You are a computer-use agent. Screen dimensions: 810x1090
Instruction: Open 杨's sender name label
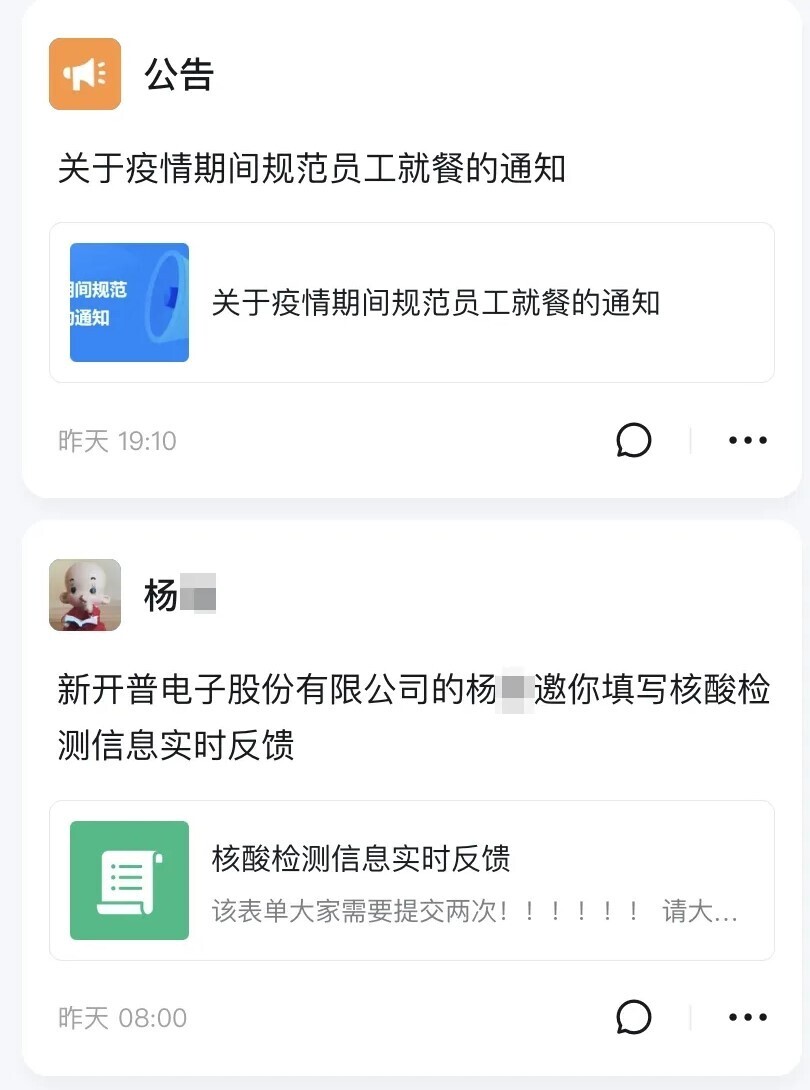tap(180, 594)
